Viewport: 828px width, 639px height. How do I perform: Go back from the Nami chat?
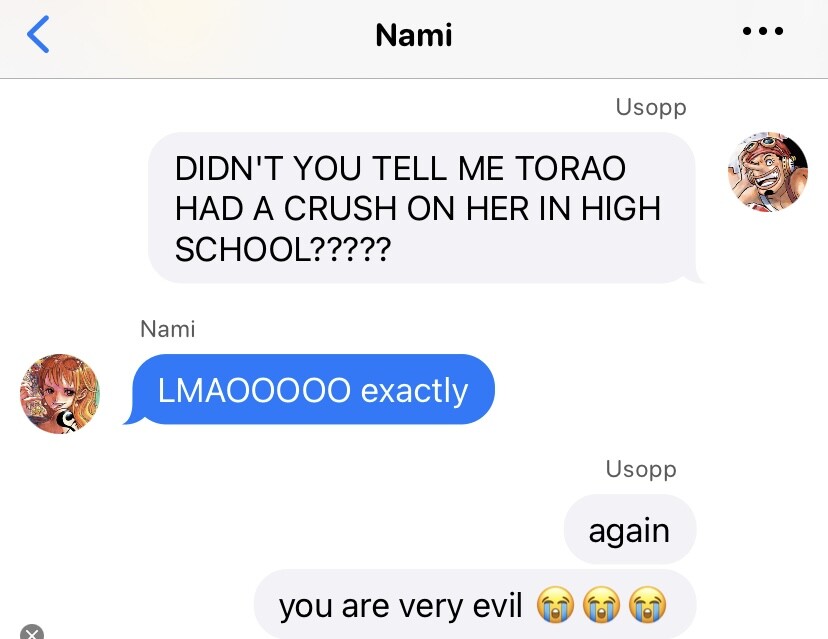(38, 36)
